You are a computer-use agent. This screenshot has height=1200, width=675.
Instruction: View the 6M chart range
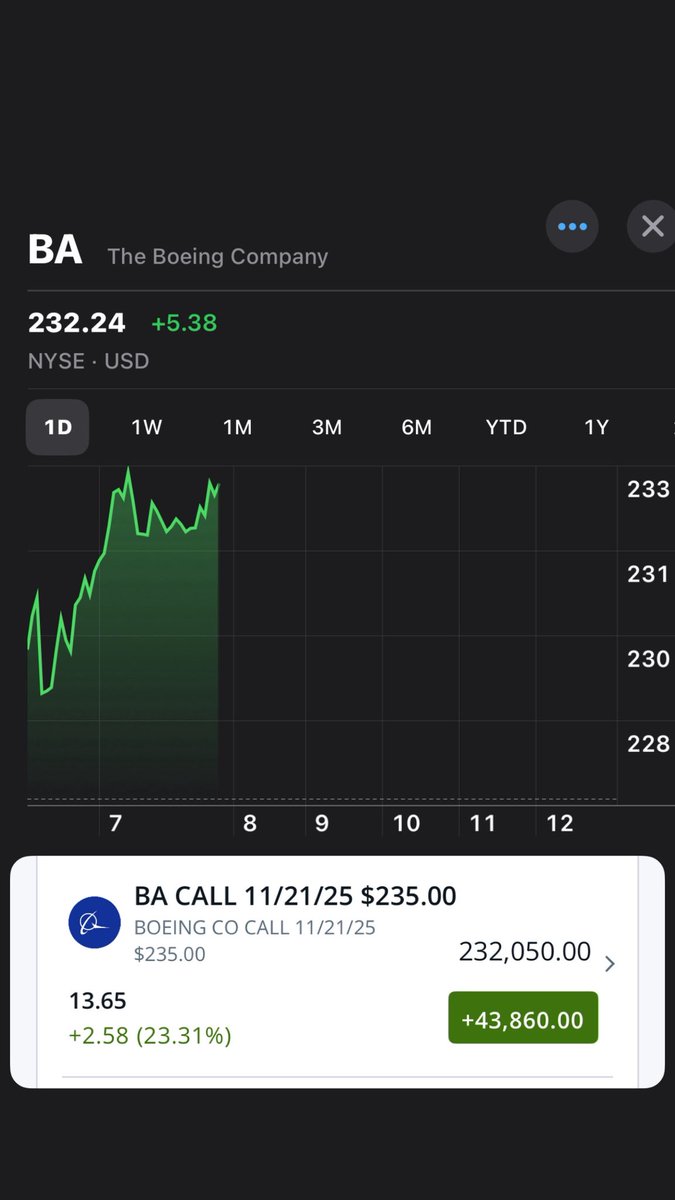coord(417,427)
